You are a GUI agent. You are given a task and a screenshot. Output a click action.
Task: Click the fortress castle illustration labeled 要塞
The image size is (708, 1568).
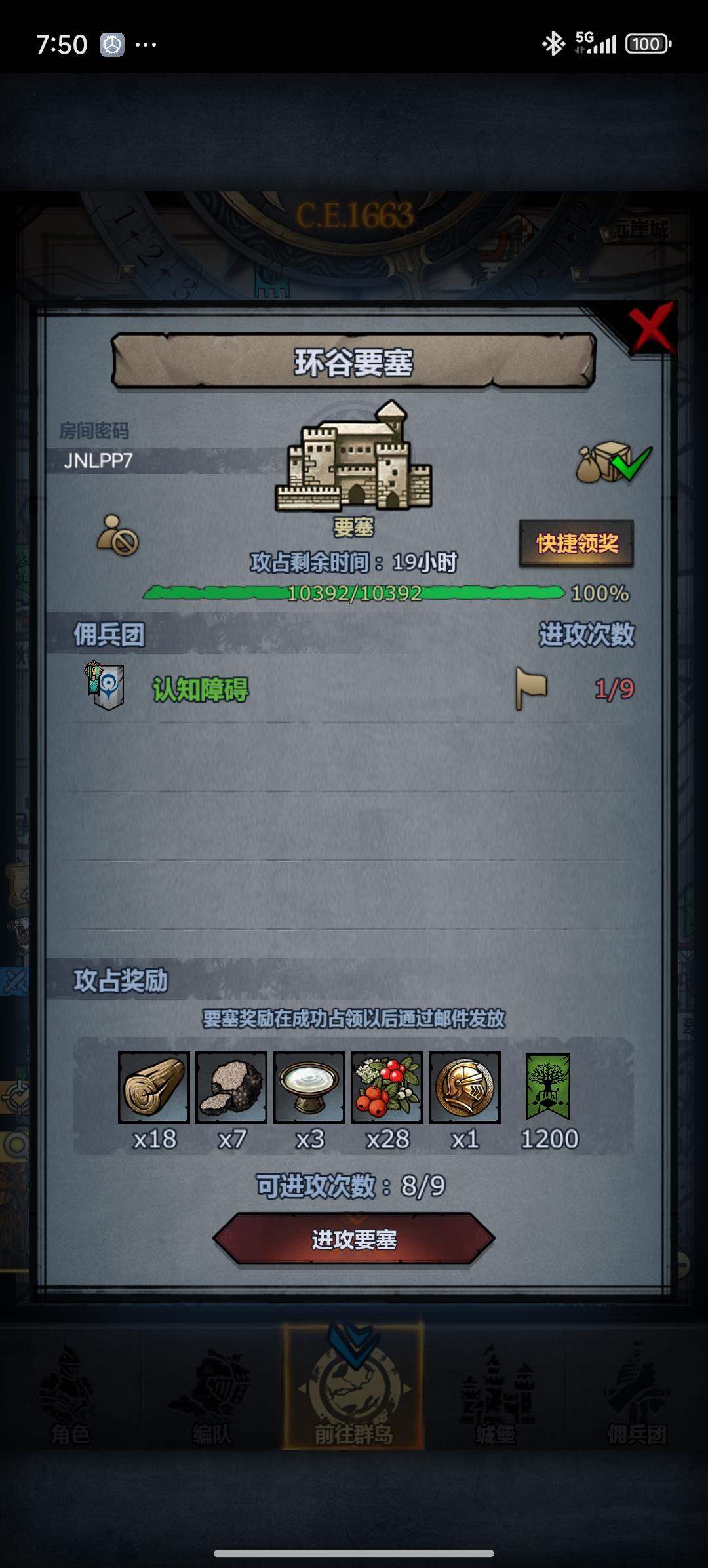354,459
